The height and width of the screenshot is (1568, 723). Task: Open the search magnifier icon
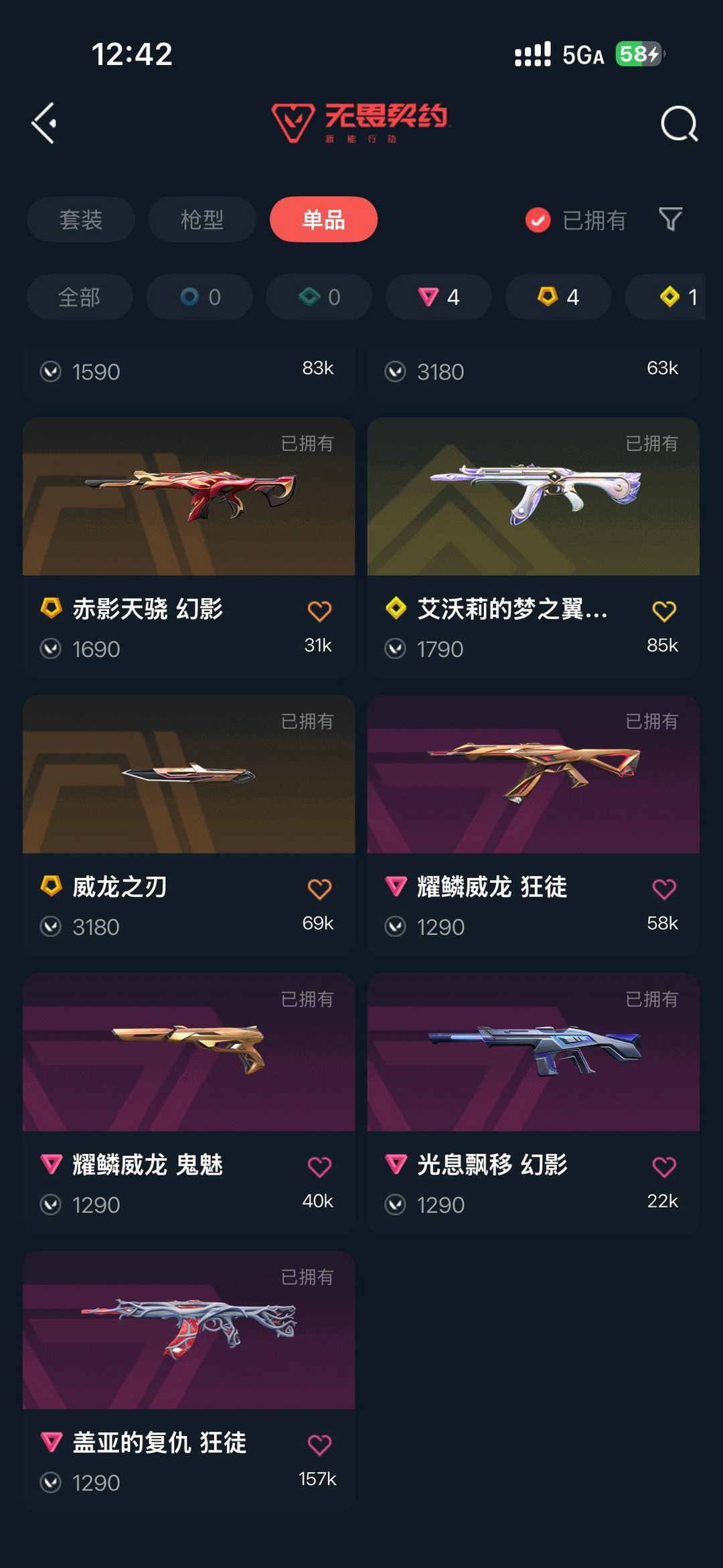pyautogui.click(x=679, y=124)
